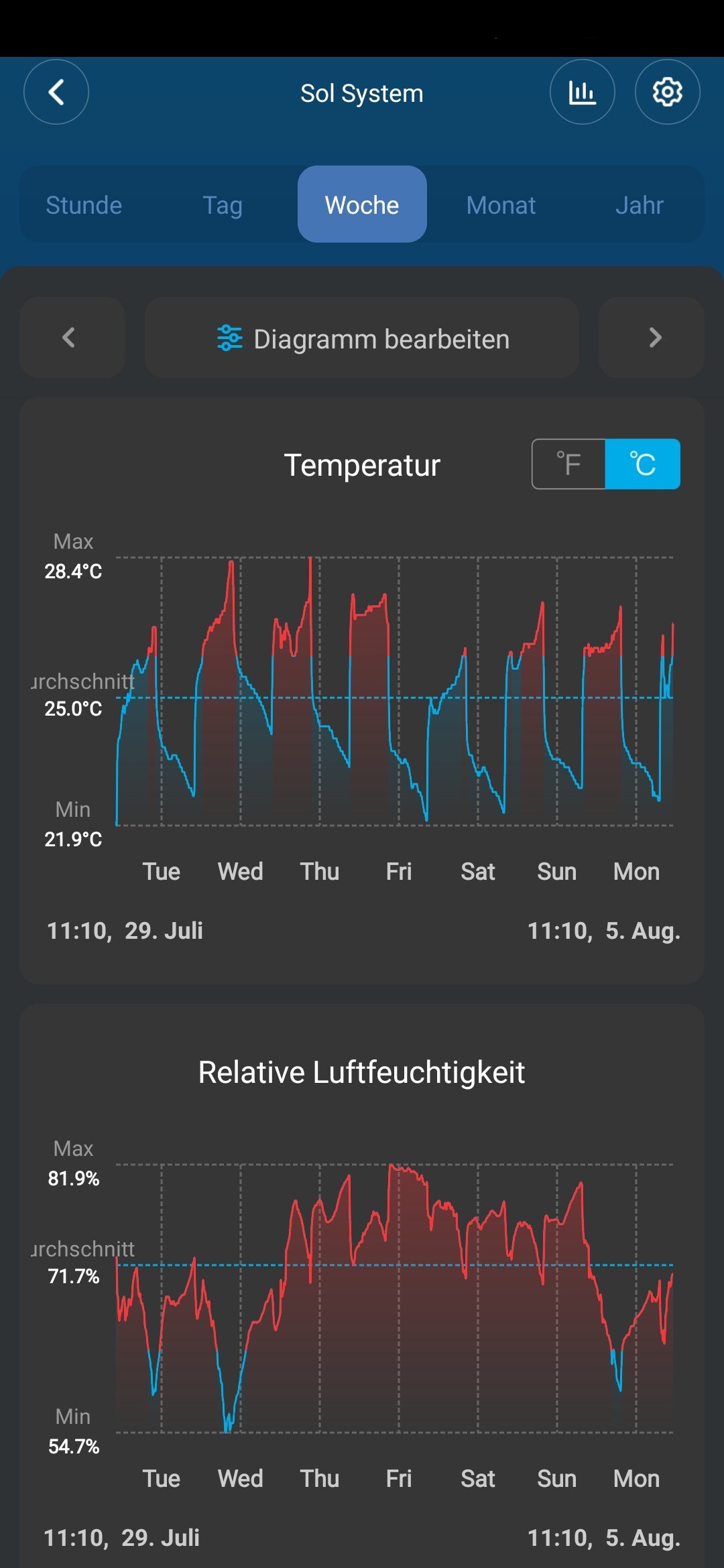Switch to the Tag tab
This screenshot has width=724, height=1568.
point(223,204)
